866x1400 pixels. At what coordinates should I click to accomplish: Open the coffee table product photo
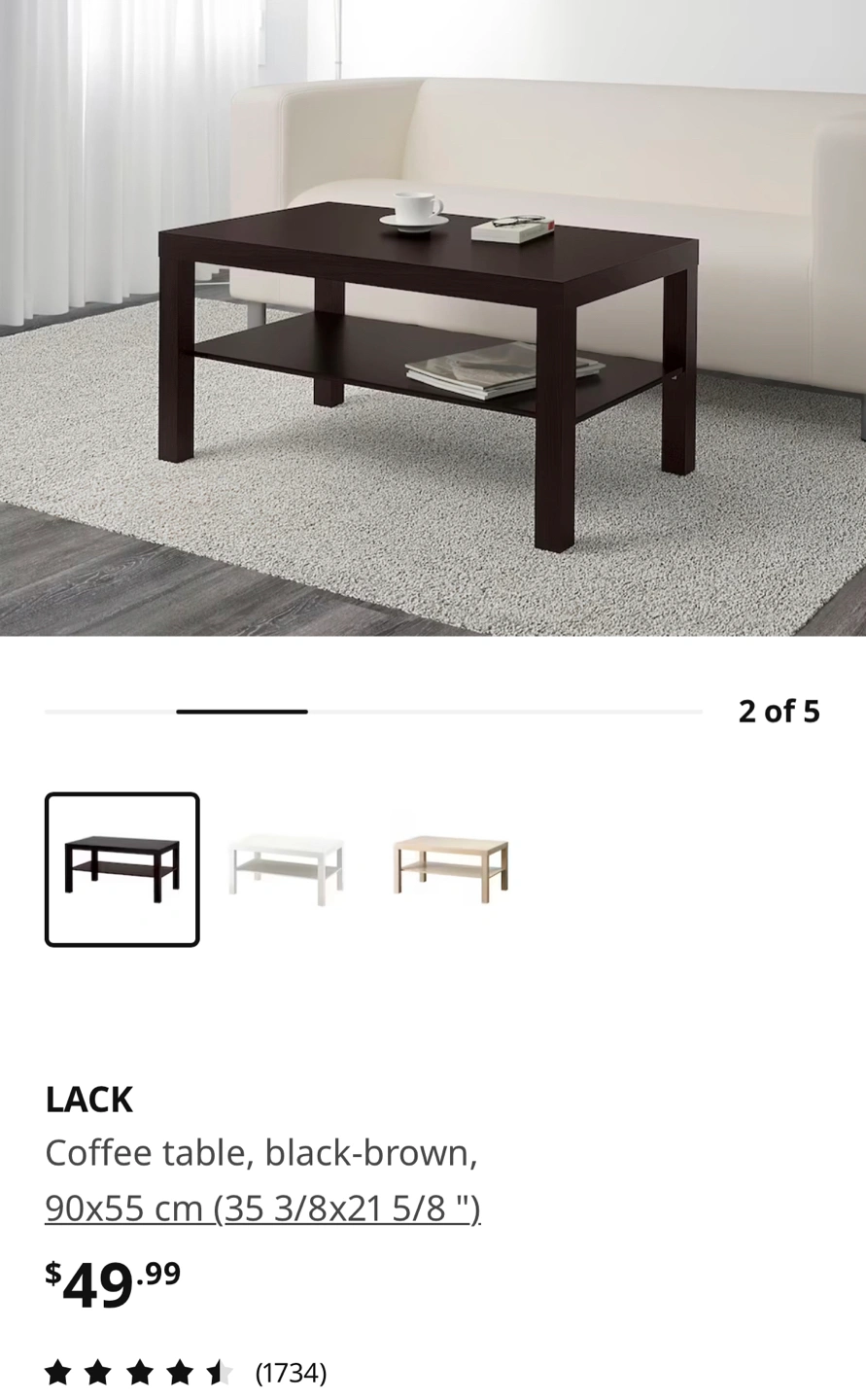point(433,321)
